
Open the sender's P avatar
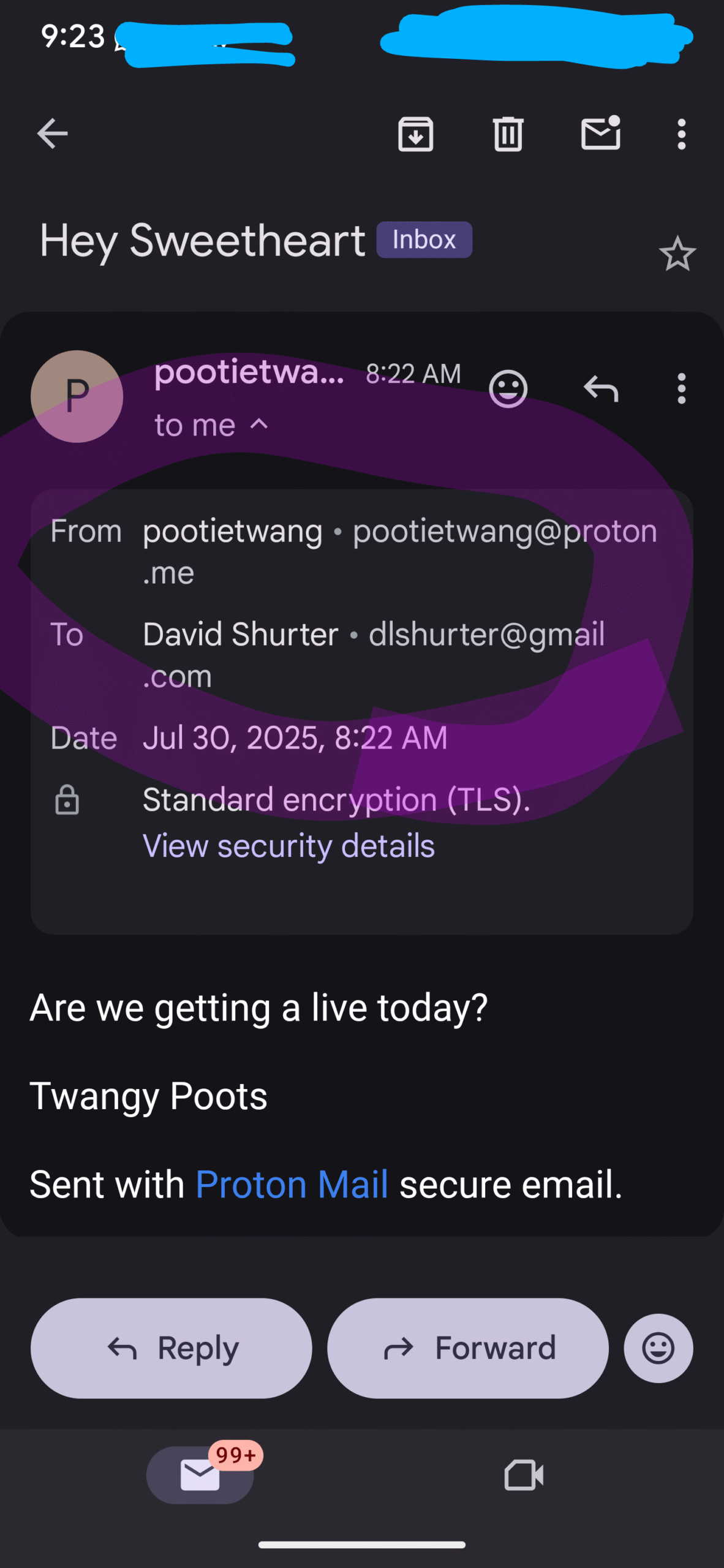(x=77, y=396)
